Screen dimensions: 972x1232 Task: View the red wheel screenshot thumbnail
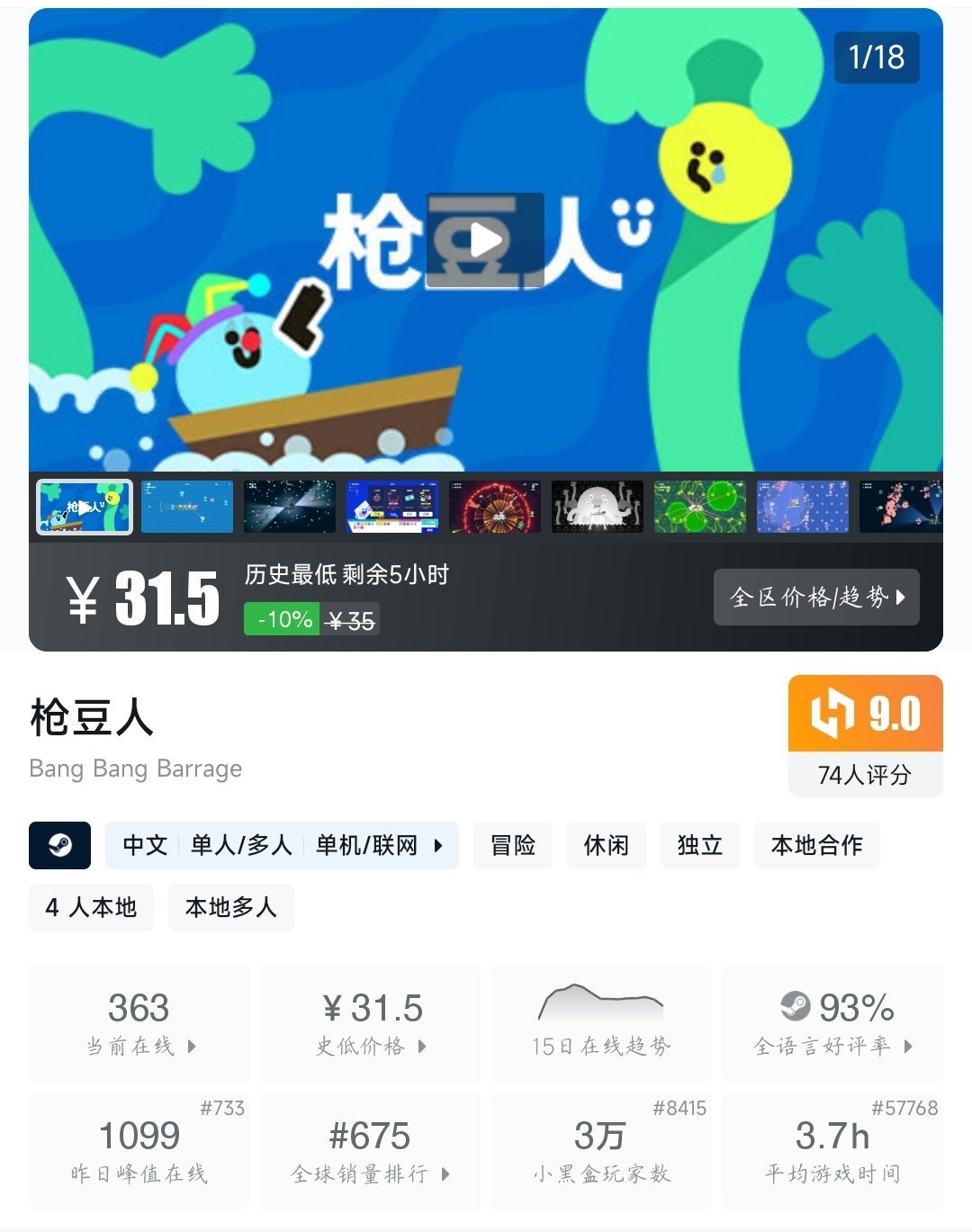click(495, 507)
